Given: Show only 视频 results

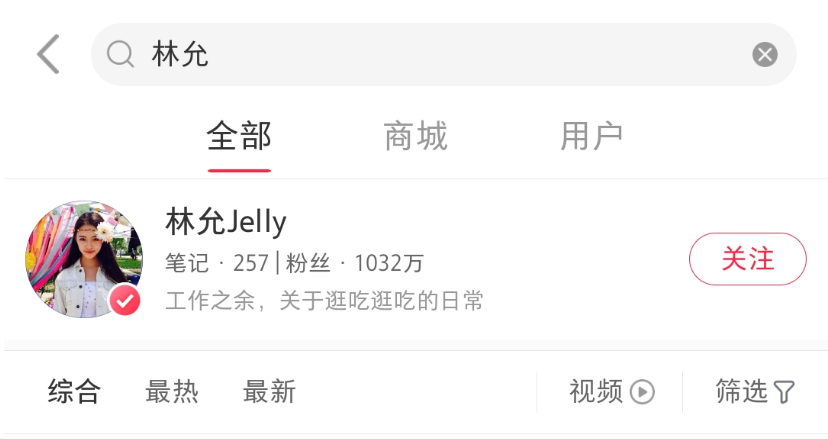Looking at the screenshot, I should [611, 391].
